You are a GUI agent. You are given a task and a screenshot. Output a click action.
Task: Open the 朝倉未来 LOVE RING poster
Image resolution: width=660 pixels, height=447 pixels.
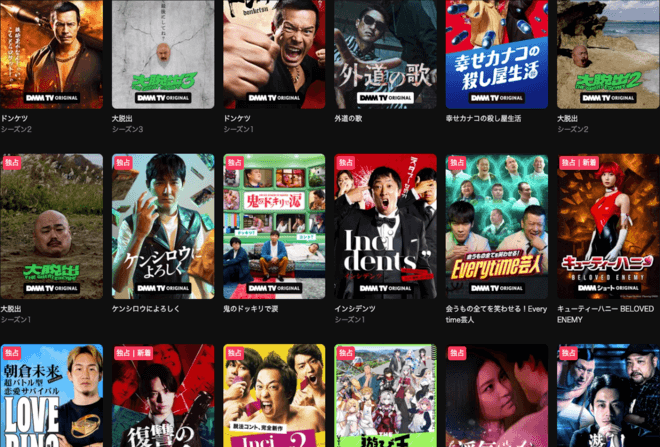point(51,398)
